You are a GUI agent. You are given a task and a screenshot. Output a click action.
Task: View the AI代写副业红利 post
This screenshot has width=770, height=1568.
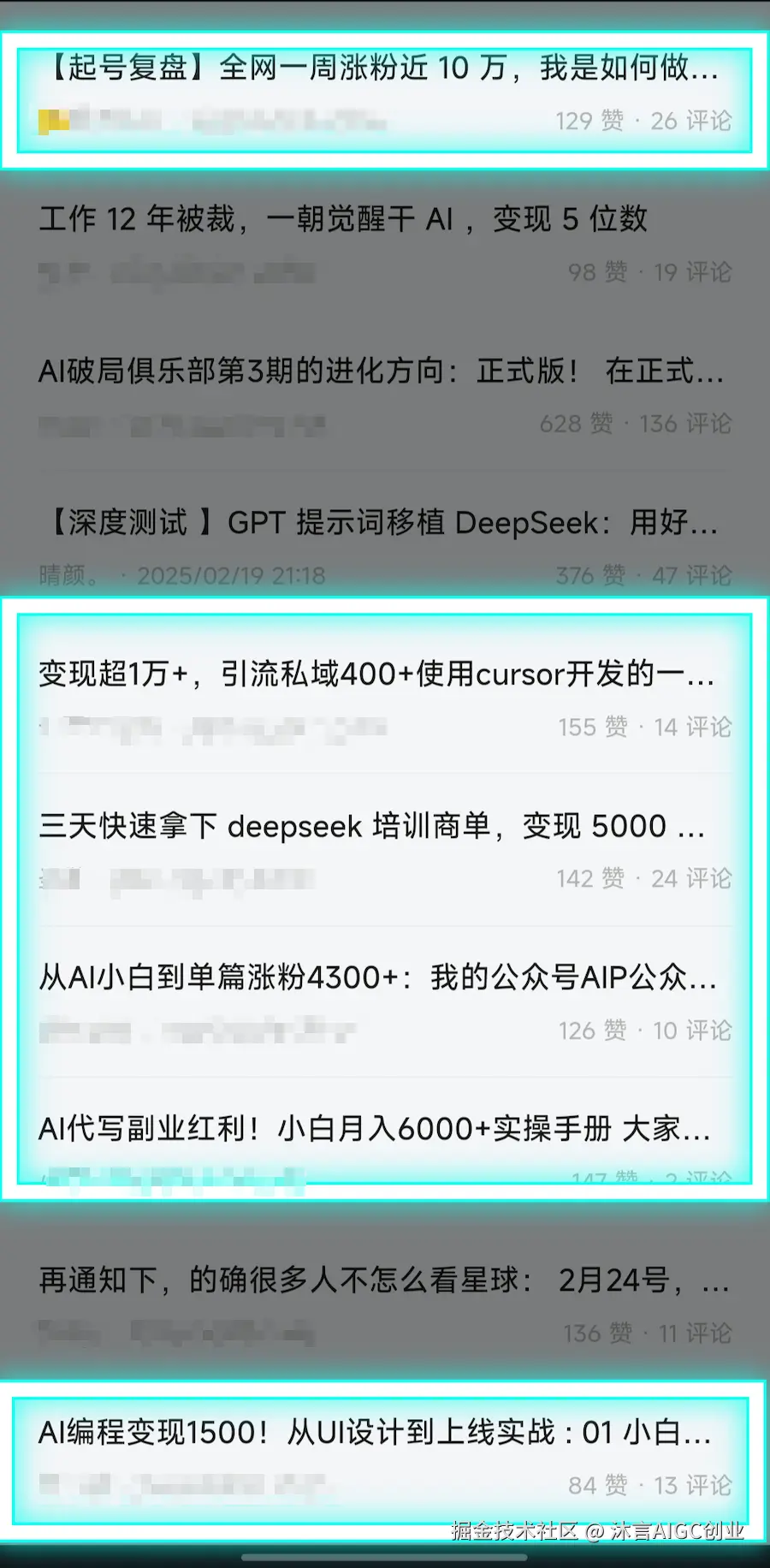tap(374, 1129)
